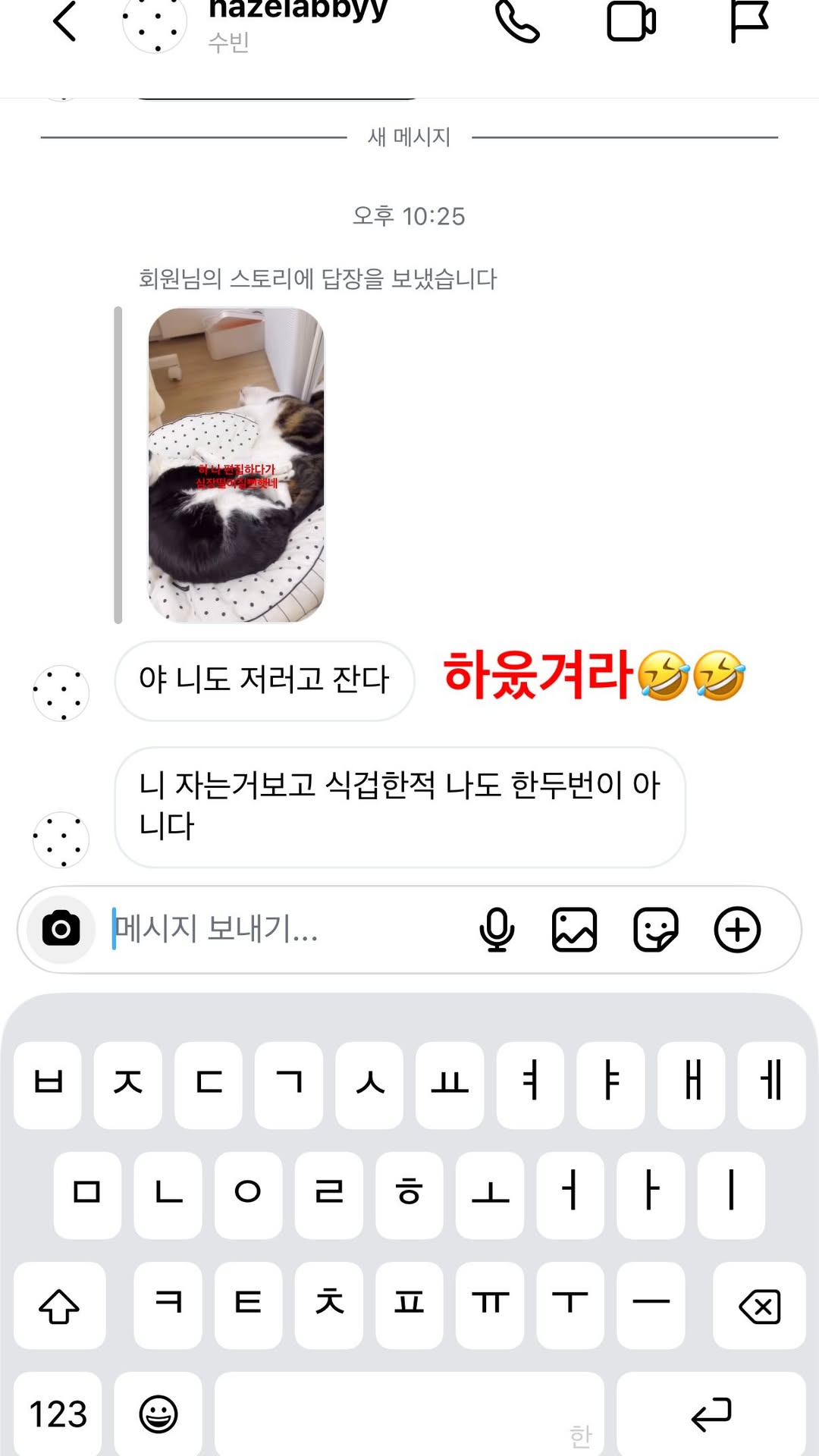Start a video call with hazelabbyy
The image size is (819, 1456).
pos(632,21)
